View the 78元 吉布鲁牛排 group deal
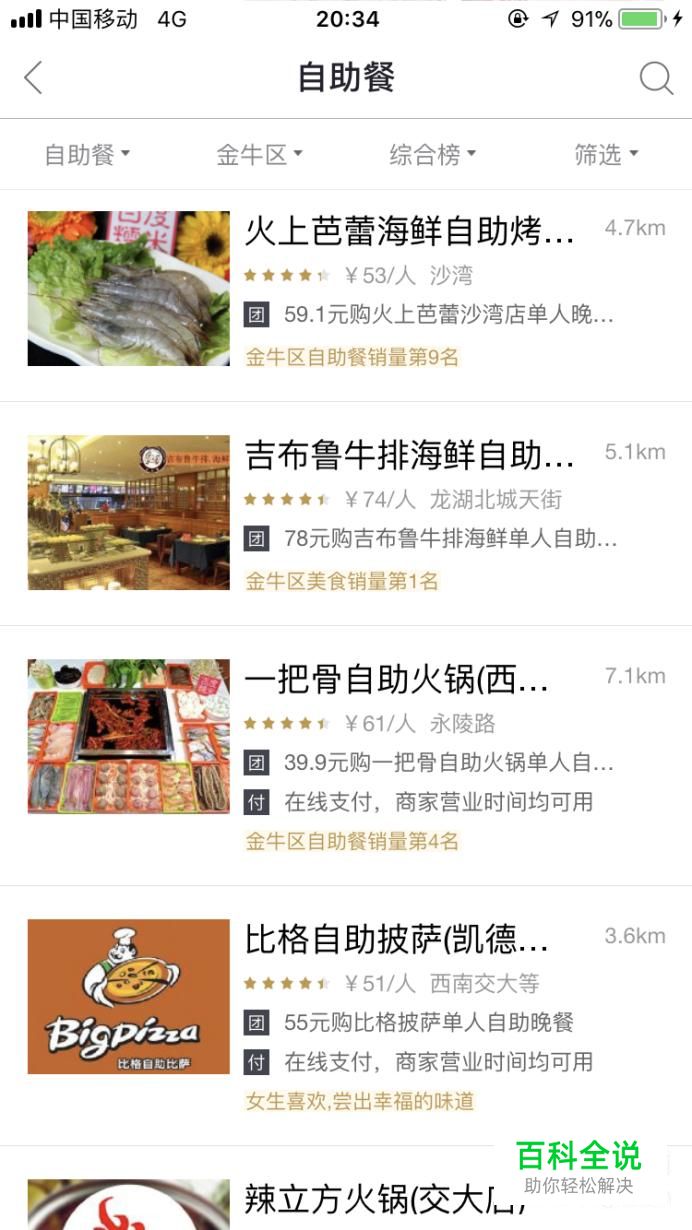 click(431, 539)
